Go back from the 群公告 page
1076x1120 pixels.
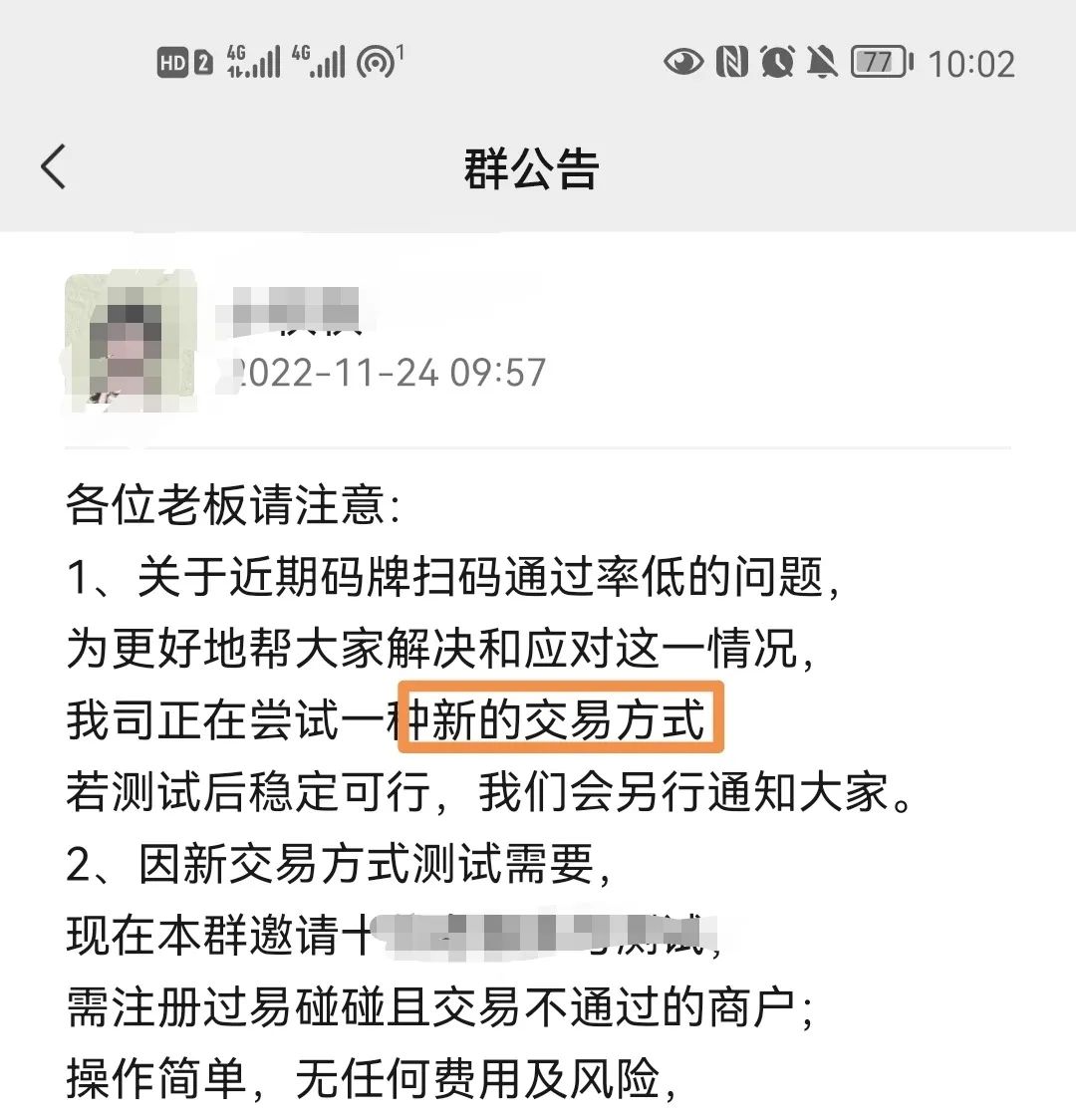tap(55, 166)
